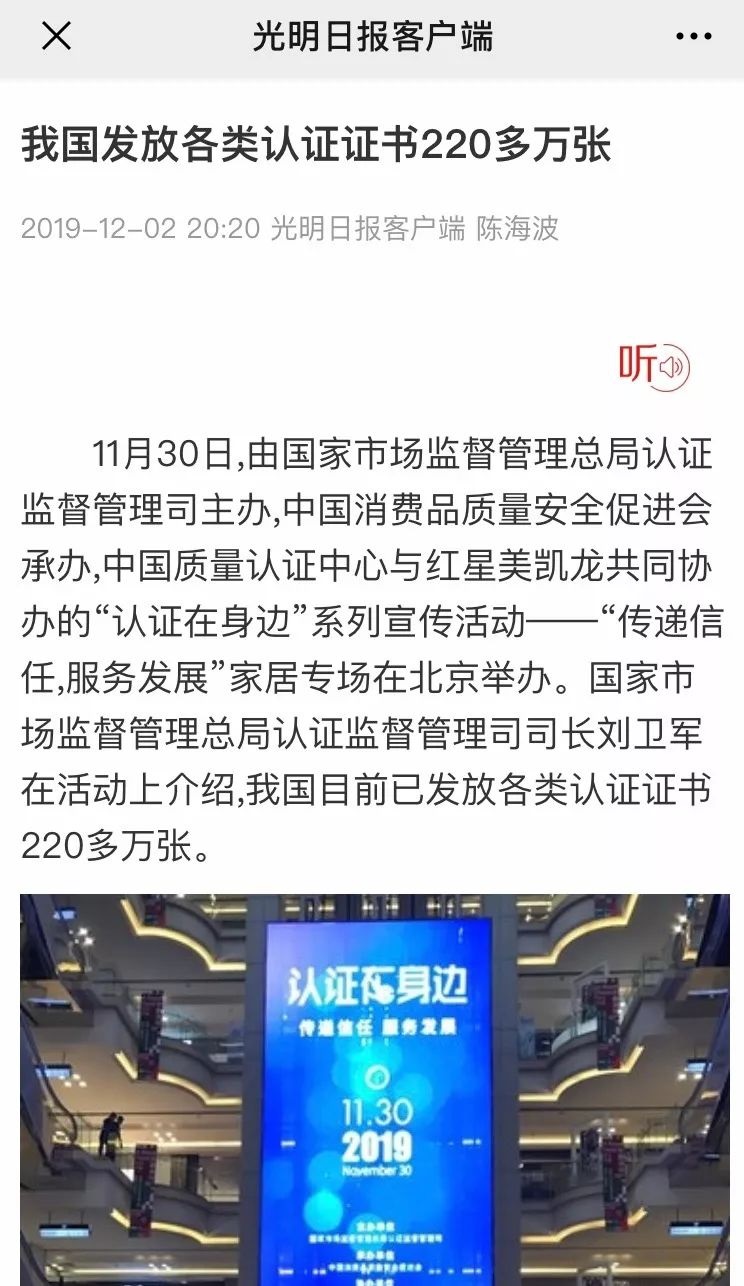Screen dimensions: 744x1286
Task: Open the event photo in the article
Action: pyautogui.click(x=375, y=1088)
